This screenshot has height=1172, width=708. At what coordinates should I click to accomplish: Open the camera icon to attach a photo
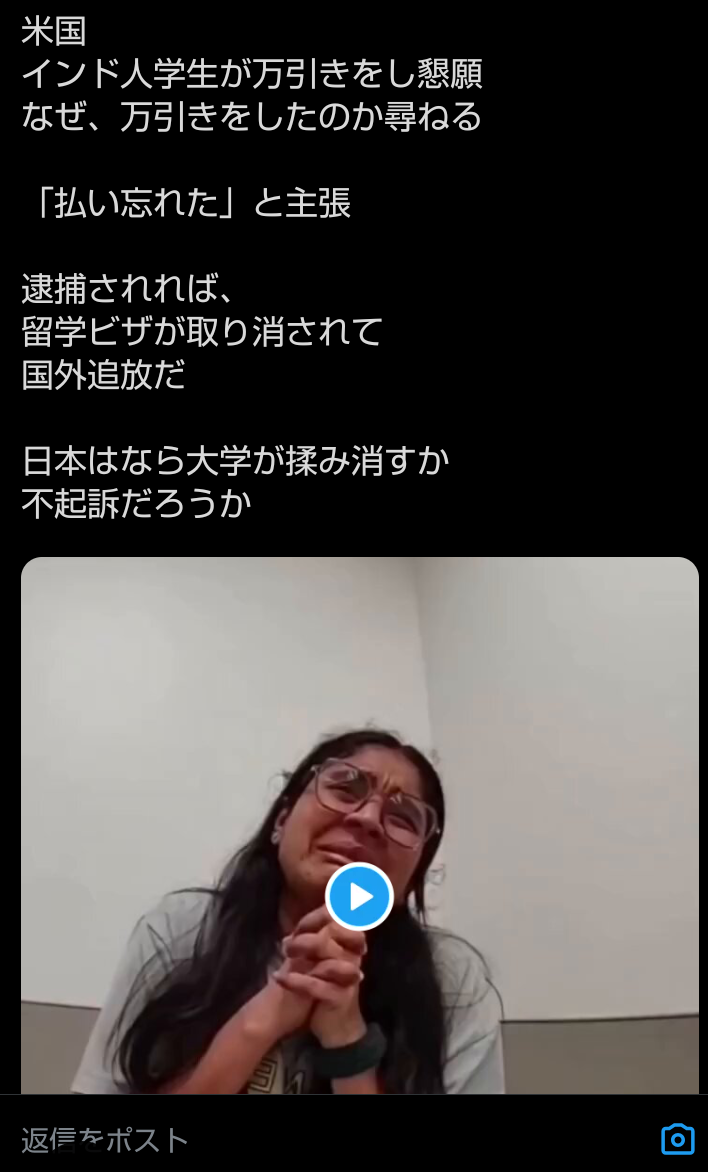click(677, 1139)
